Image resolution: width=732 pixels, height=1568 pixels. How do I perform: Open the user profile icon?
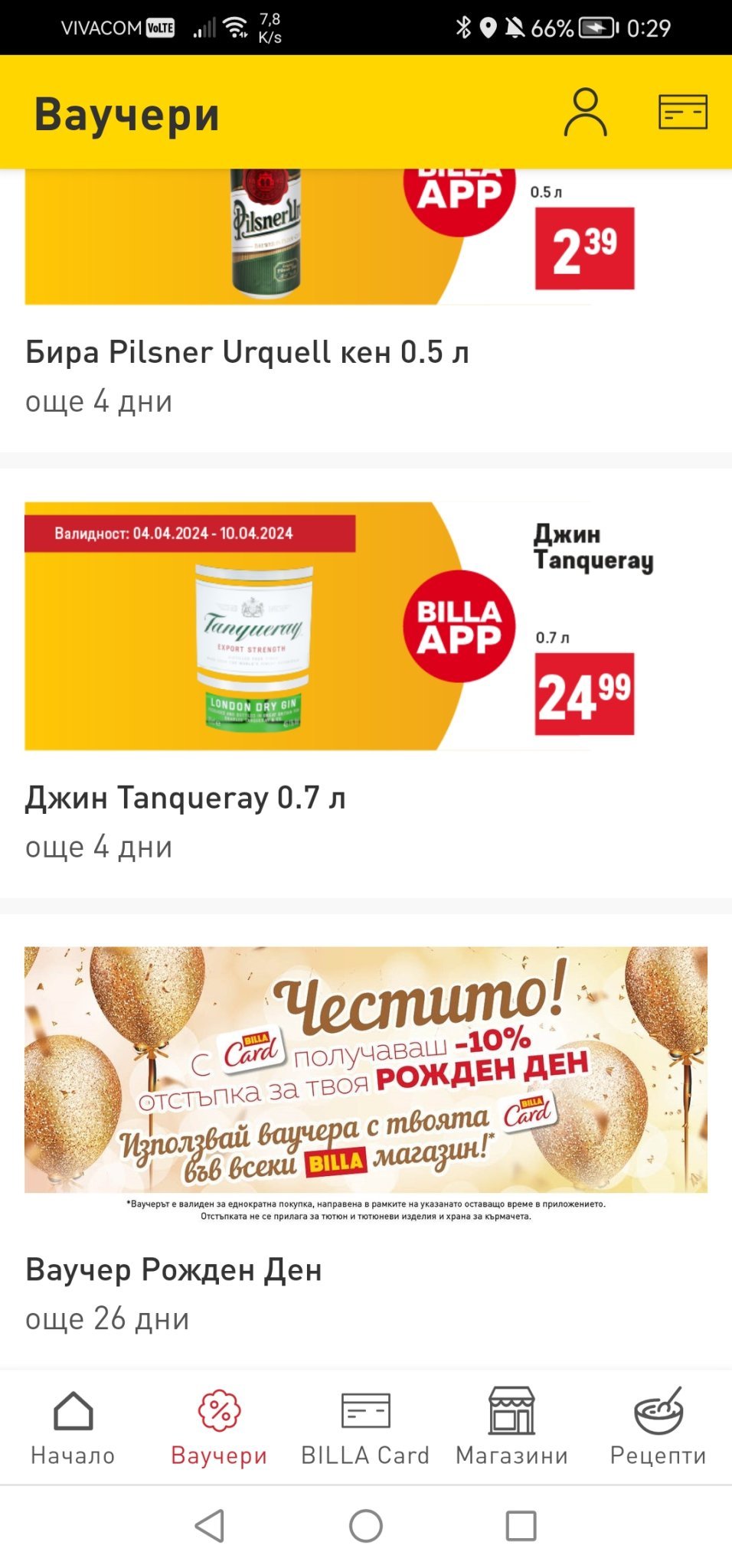pos(585,113)
